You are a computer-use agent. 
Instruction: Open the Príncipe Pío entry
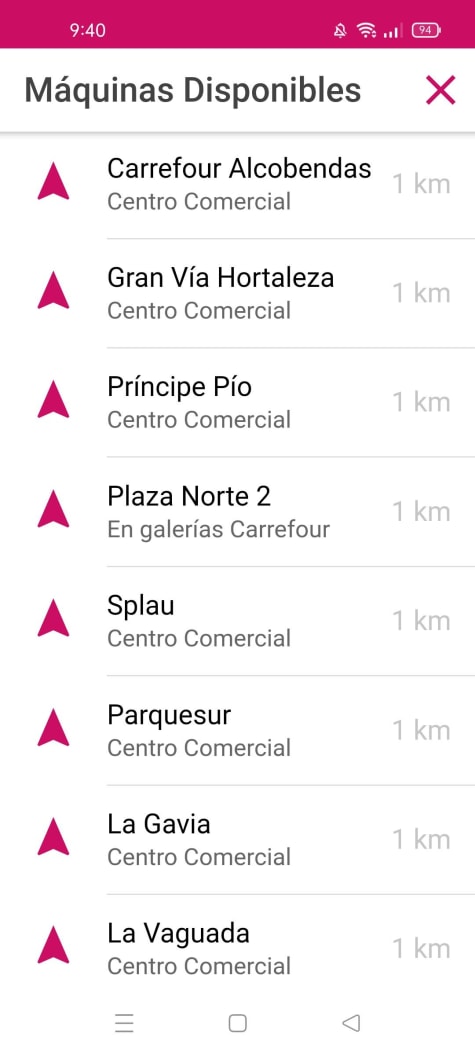coord(237,403)
